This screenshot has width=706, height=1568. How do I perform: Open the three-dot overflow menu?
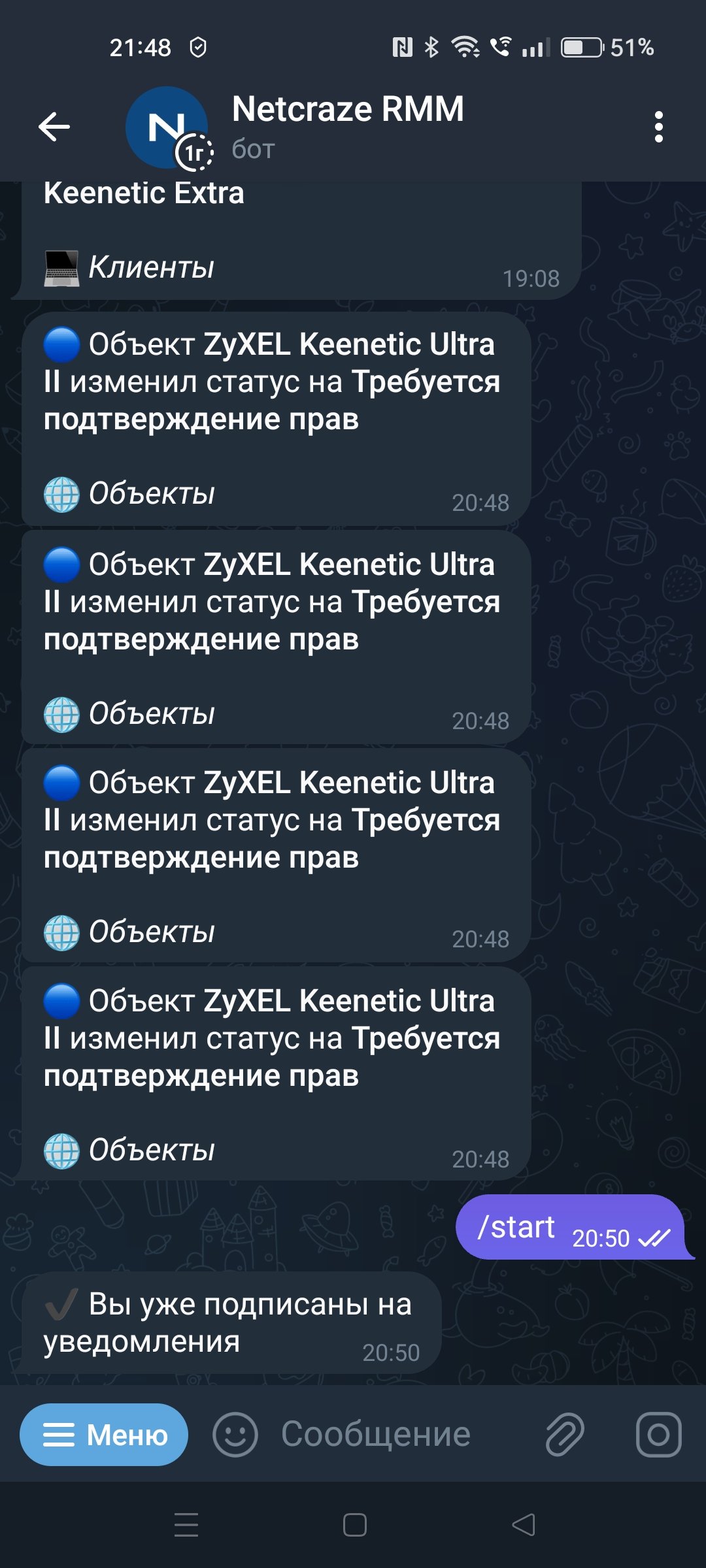tap(659, 126)
